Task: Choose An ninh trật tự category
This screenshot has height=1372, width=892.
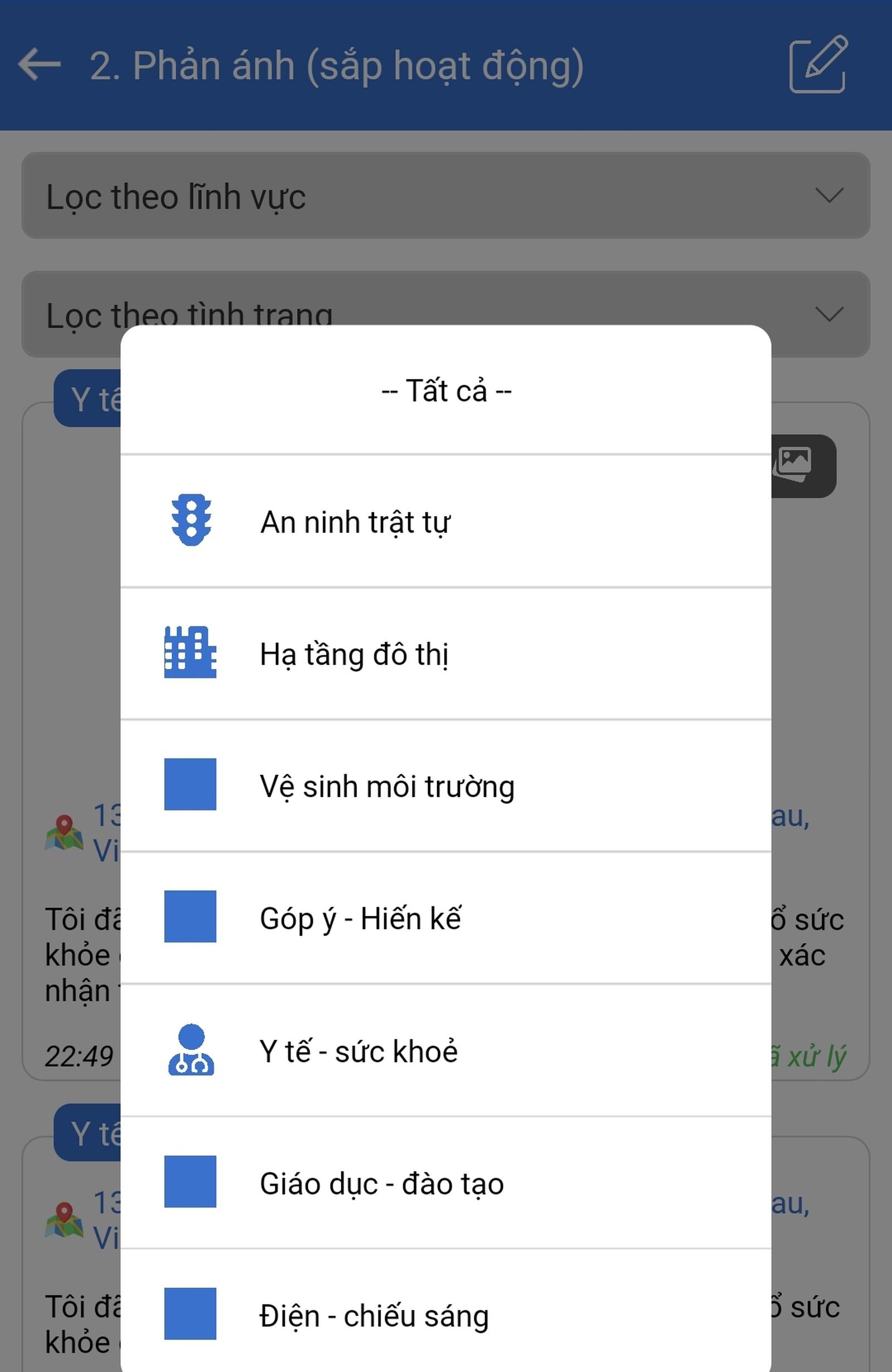Action: tap(445, 522)
